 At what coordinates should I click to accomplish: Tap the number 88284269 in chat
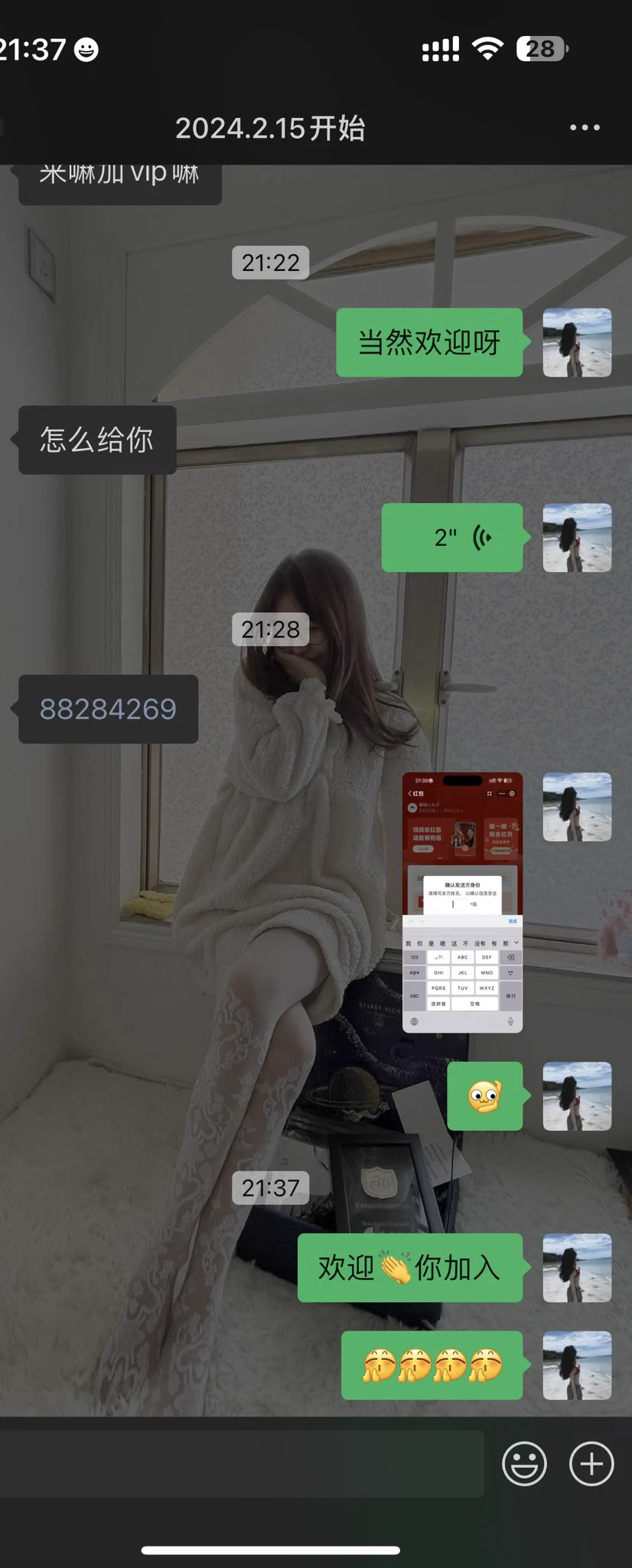coord(108,709)
